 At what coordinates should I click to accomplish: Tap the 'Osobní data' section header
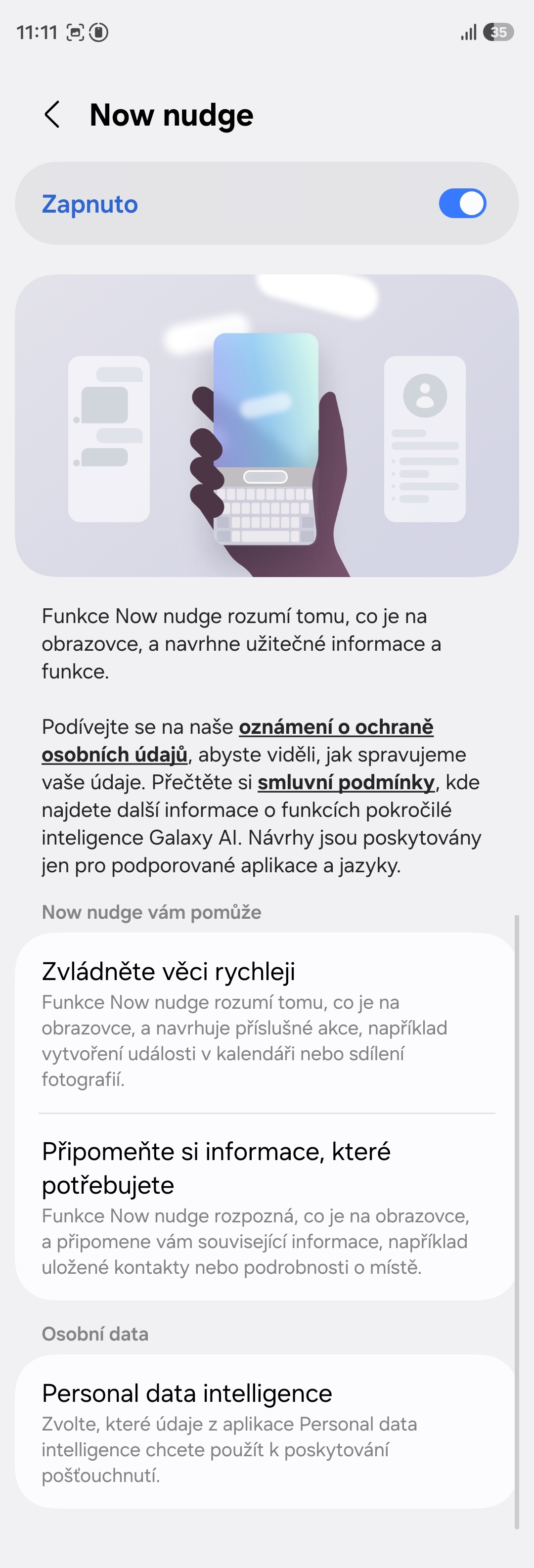point(94,1333)
